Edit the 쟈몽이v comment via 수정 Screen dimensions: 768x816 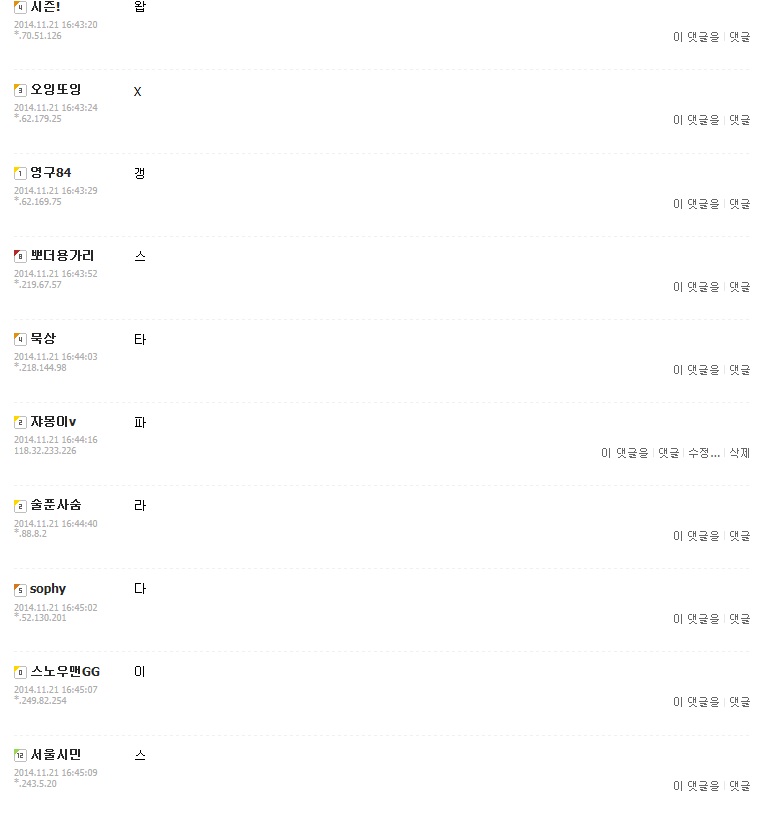click(x=703, y=453)
